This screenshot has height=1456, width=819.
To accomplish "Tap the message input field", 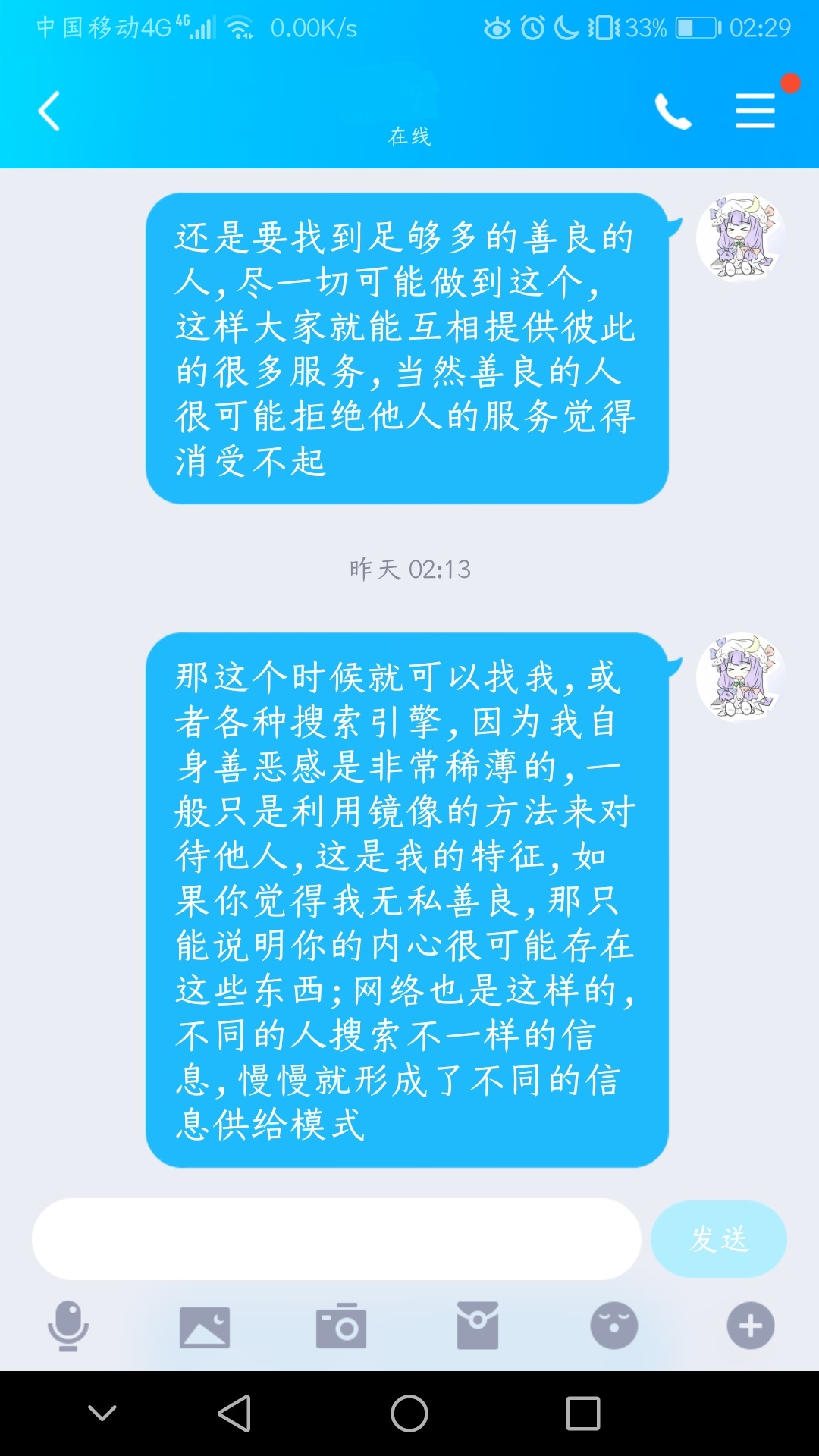I will click(x=336, y=1239).
